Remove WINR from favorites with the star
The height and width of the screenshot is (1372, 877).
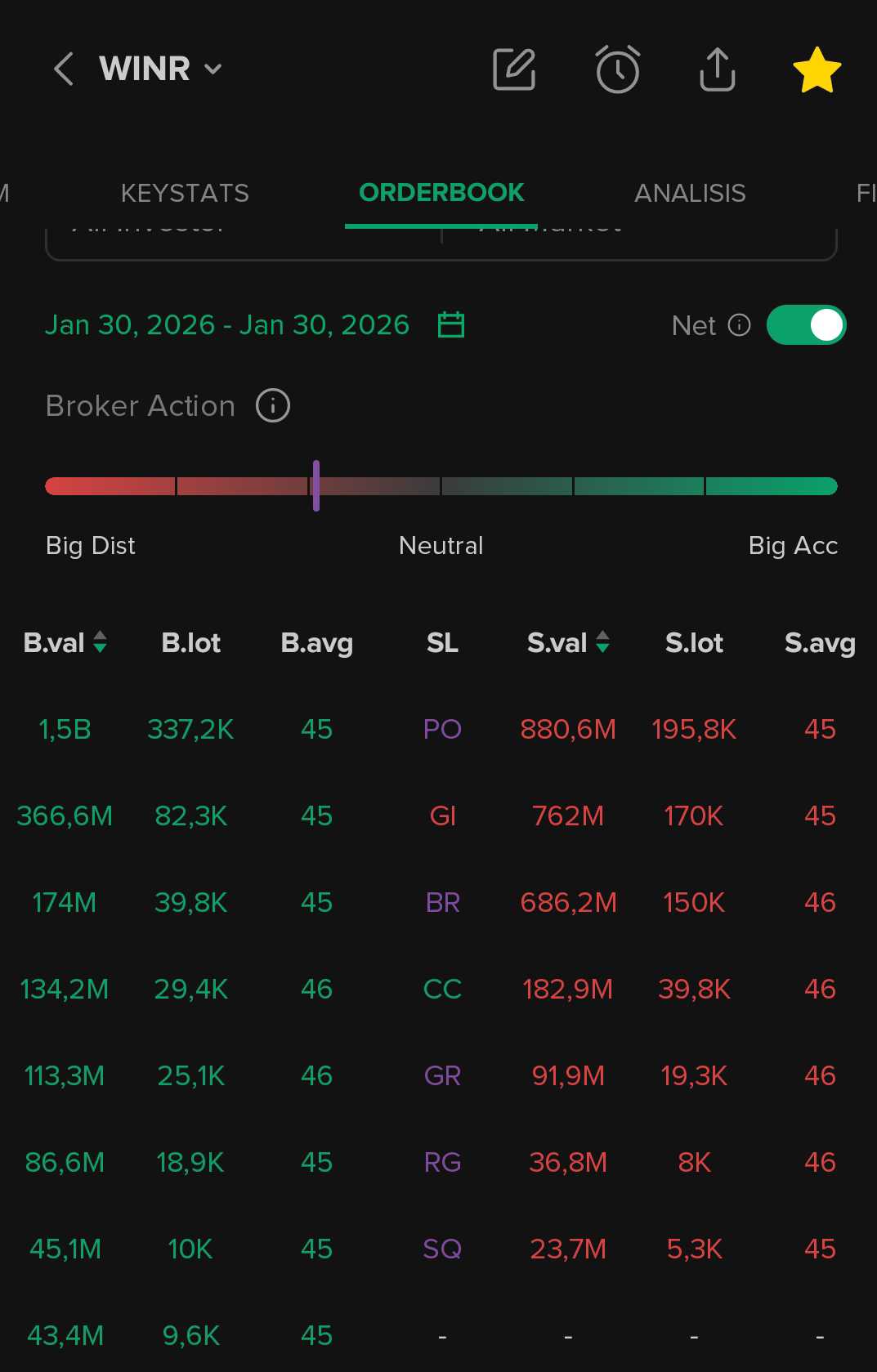coord(817,69)
